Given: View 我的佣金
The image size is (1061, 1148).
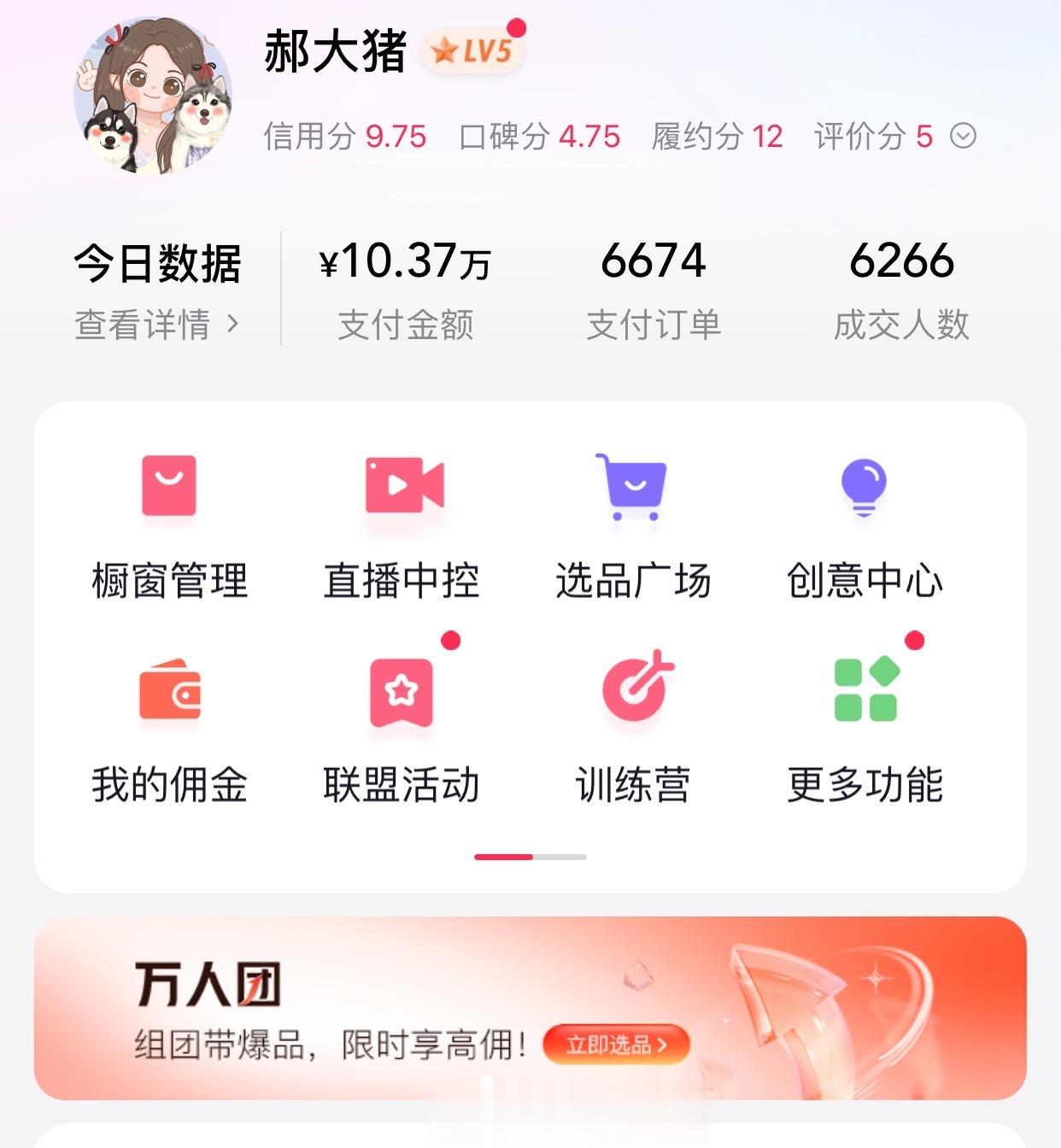Looking at the screenshot, I should click(169, 730).
